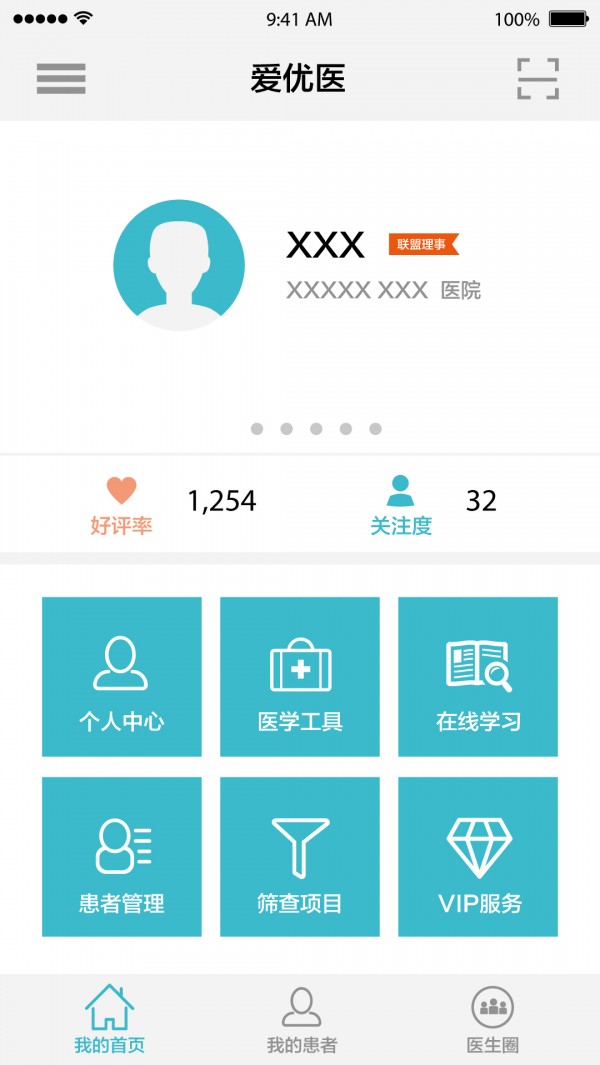Open 筛查项目 tile
The width and height of the screenshot is (600, 1065).
coord(300,857)
